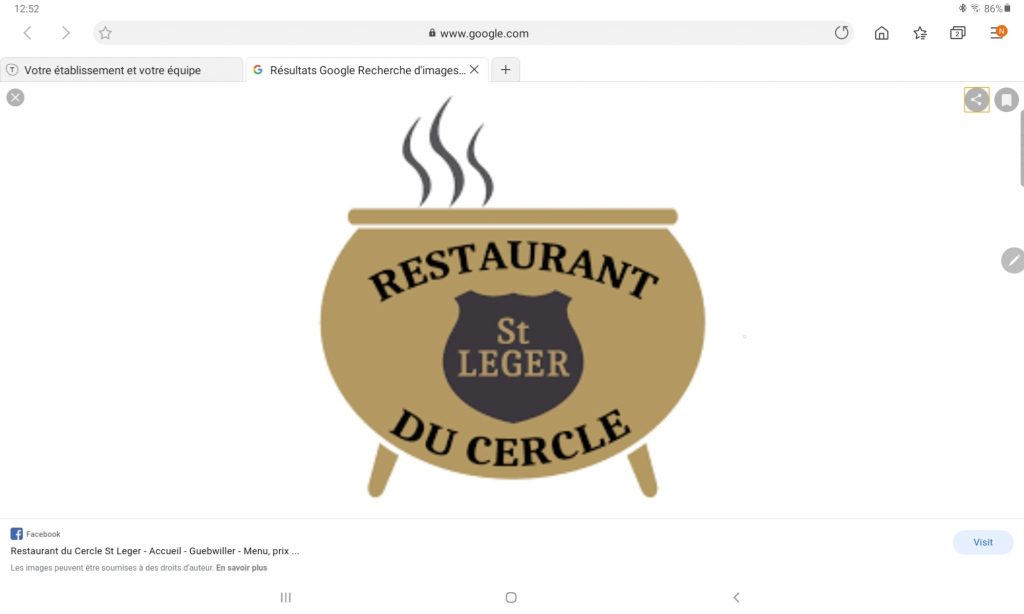Screen dimensions: 1024x614
Task: Save image to collections
Action: 1006,99
